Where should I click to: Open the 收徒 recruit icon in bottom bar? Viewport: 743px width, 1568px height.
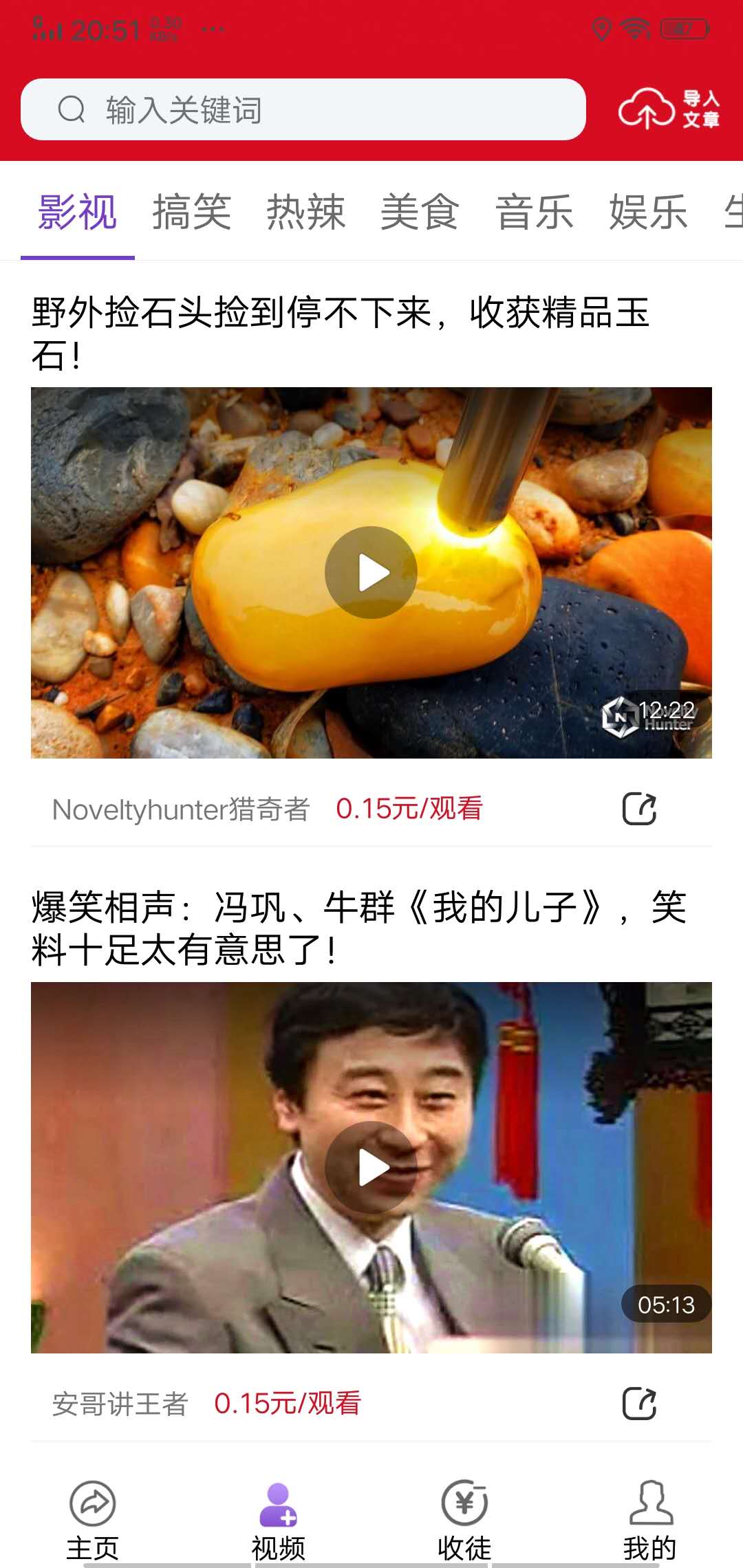[464, 1503]
